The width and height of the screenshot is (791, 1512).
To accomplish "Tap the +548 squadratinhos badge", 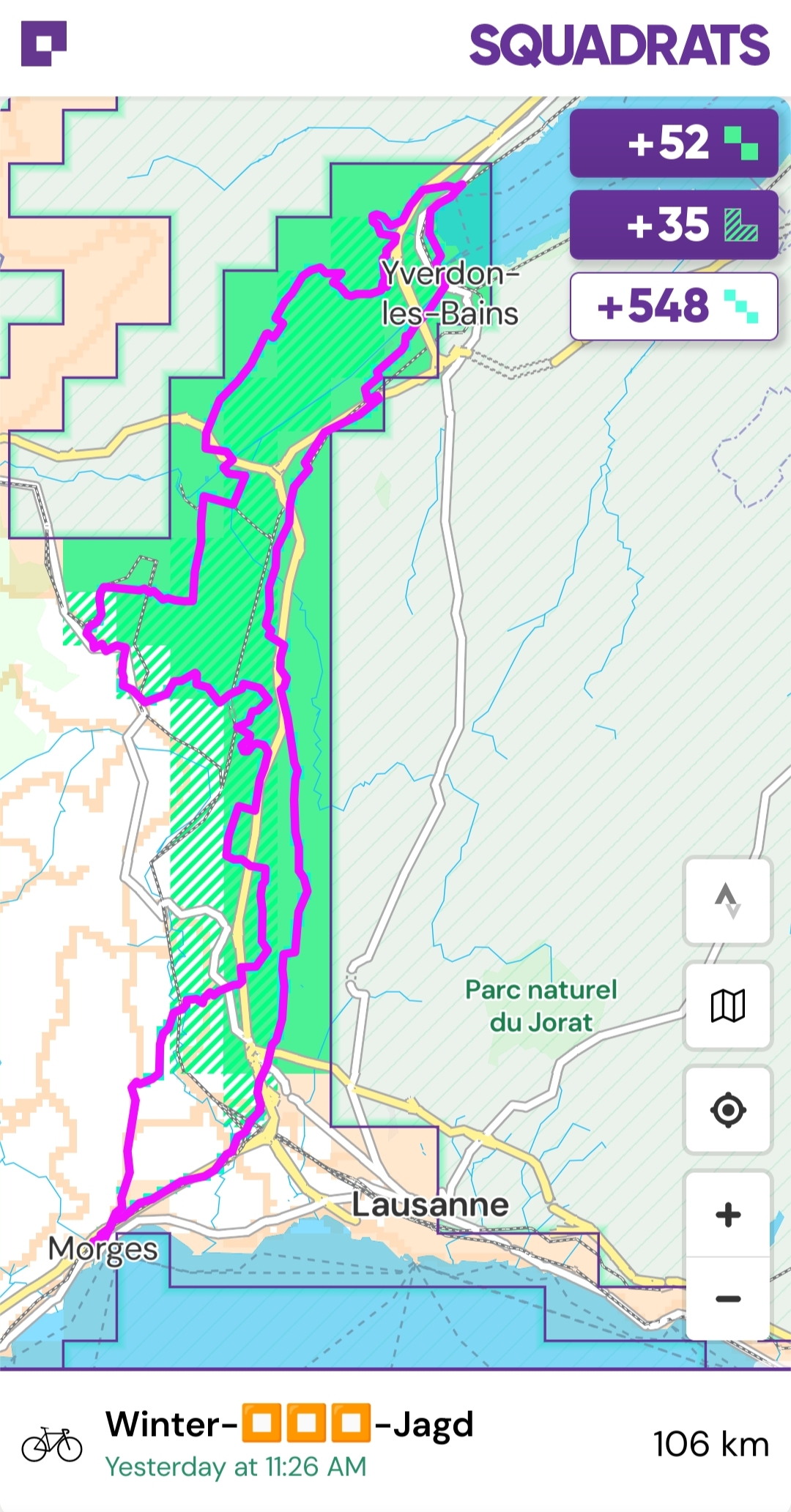I will 674,306.
